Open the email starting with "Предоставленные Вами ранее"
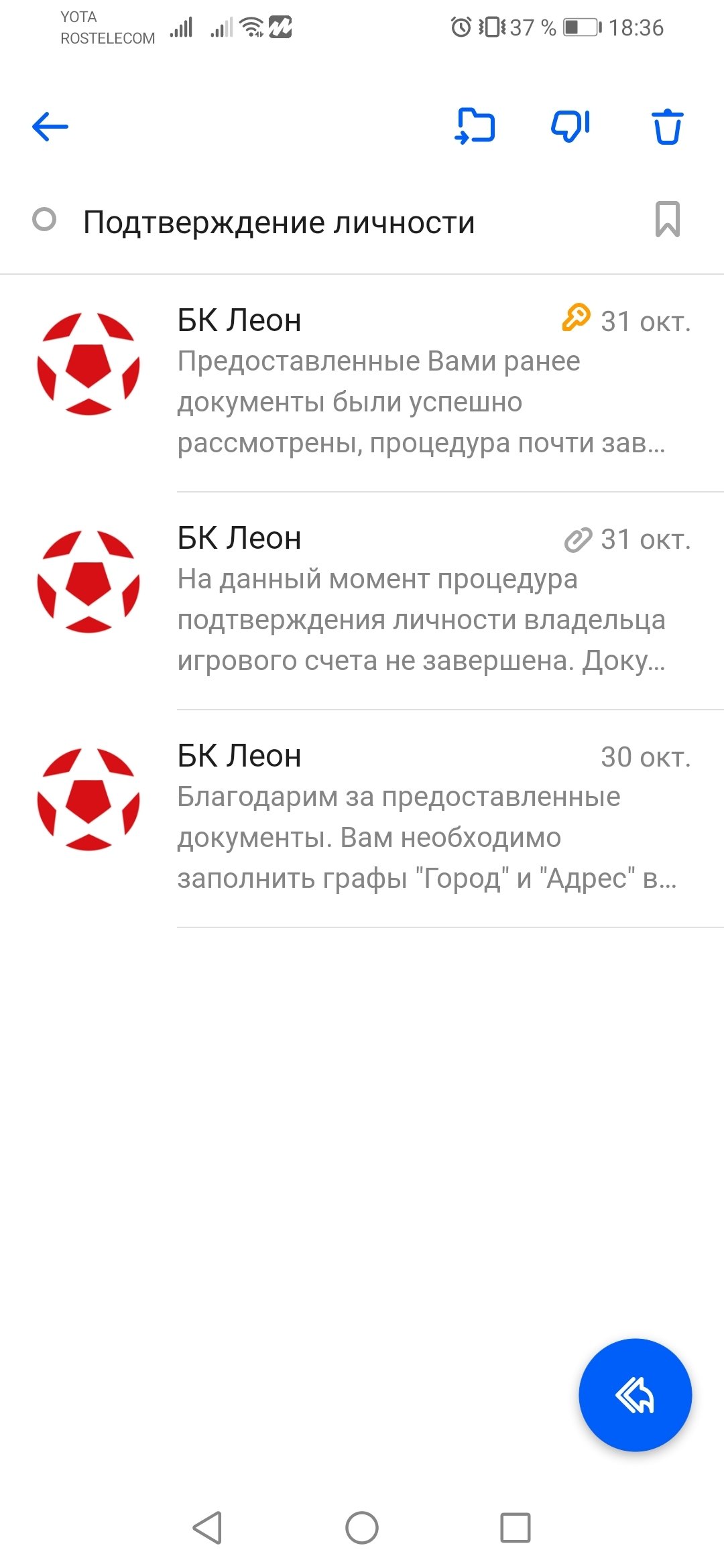The height and width of the screenshot is (1568, 724). pyautogui.click(x=421, y=382)
